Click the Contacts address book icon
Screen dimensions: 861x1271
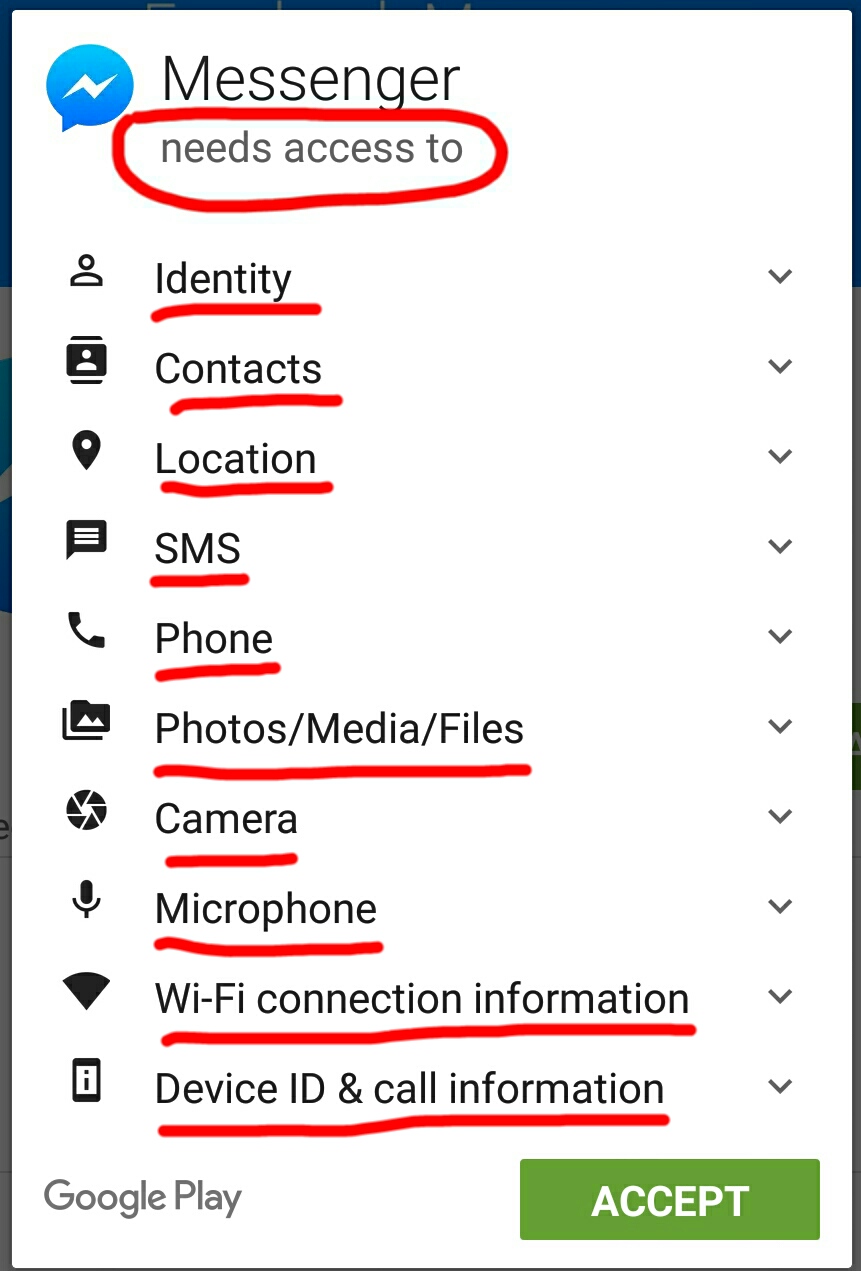coord(86,362)
